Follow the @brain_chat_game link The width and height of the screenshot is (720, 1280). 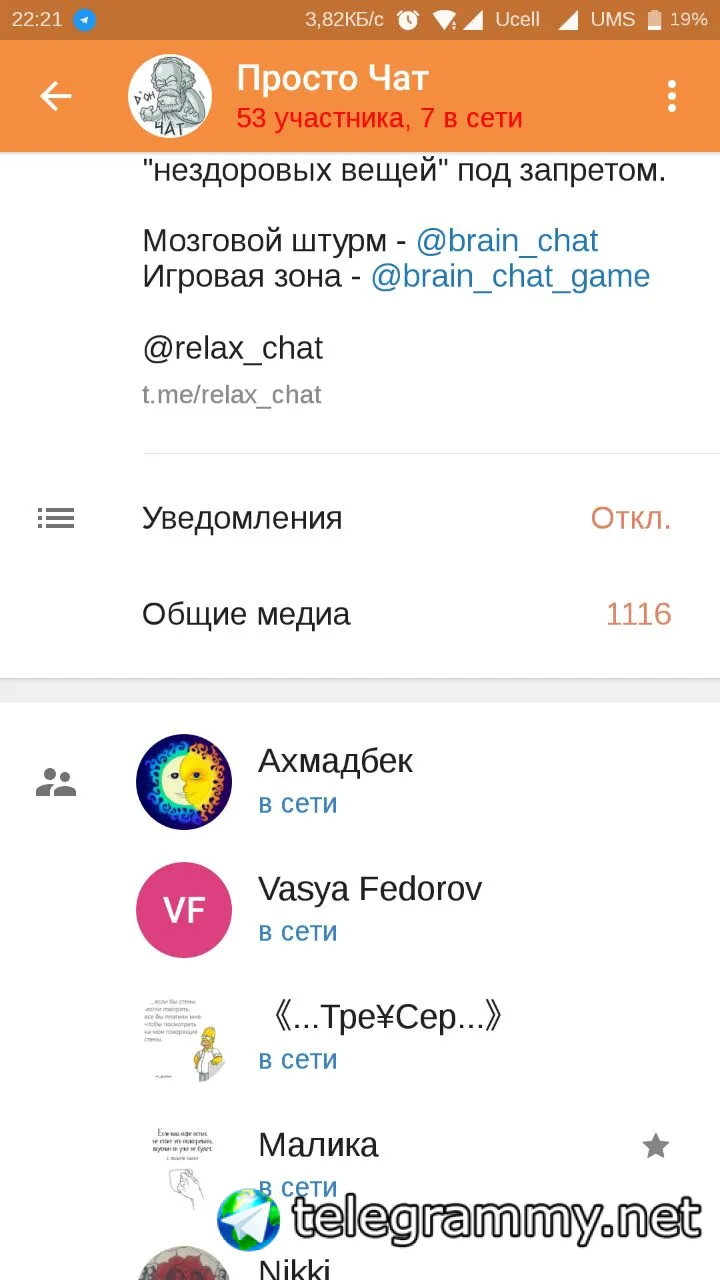[510, 277]
